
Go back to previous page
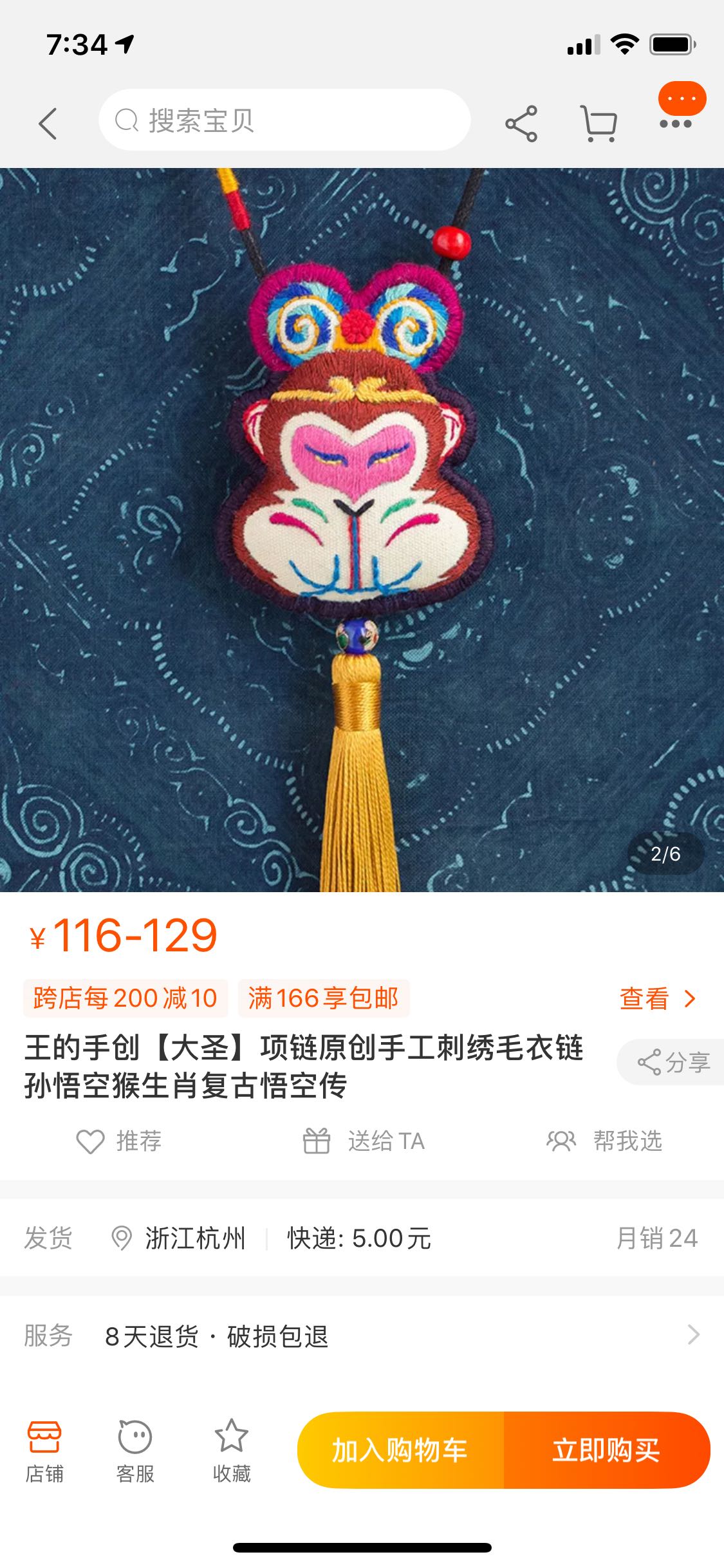point(48,122)
